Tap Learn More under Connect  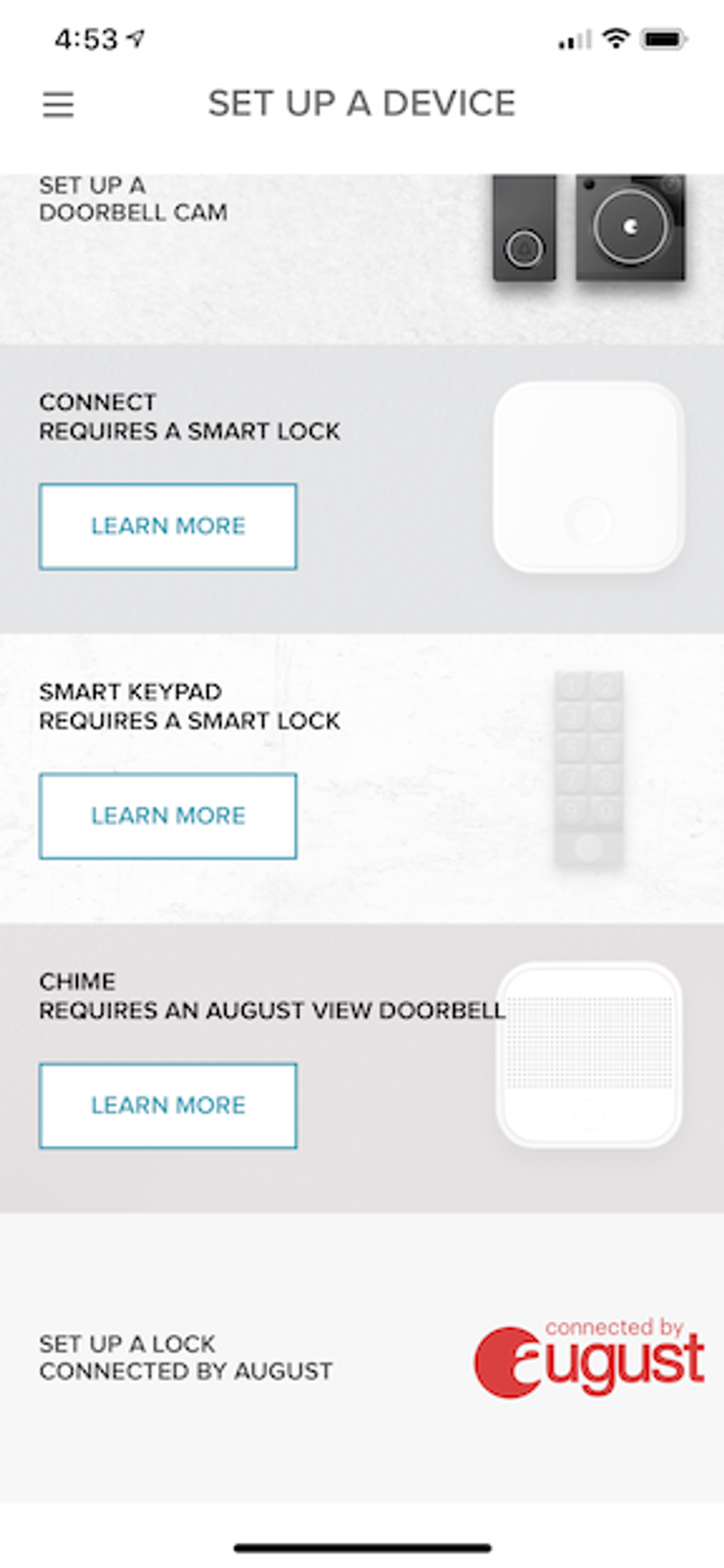tap(168, 527)
